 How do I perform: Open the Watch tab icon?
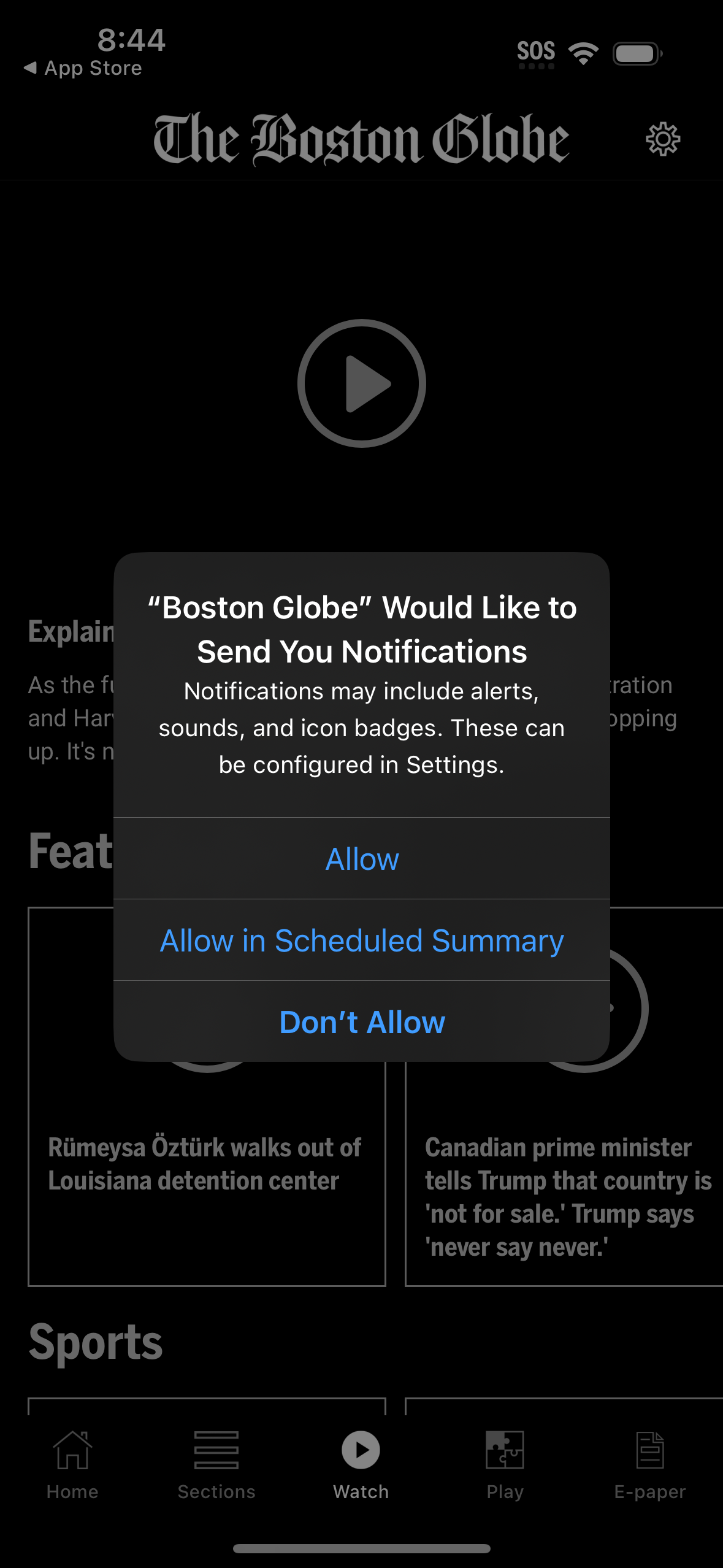coord(361,1451)
